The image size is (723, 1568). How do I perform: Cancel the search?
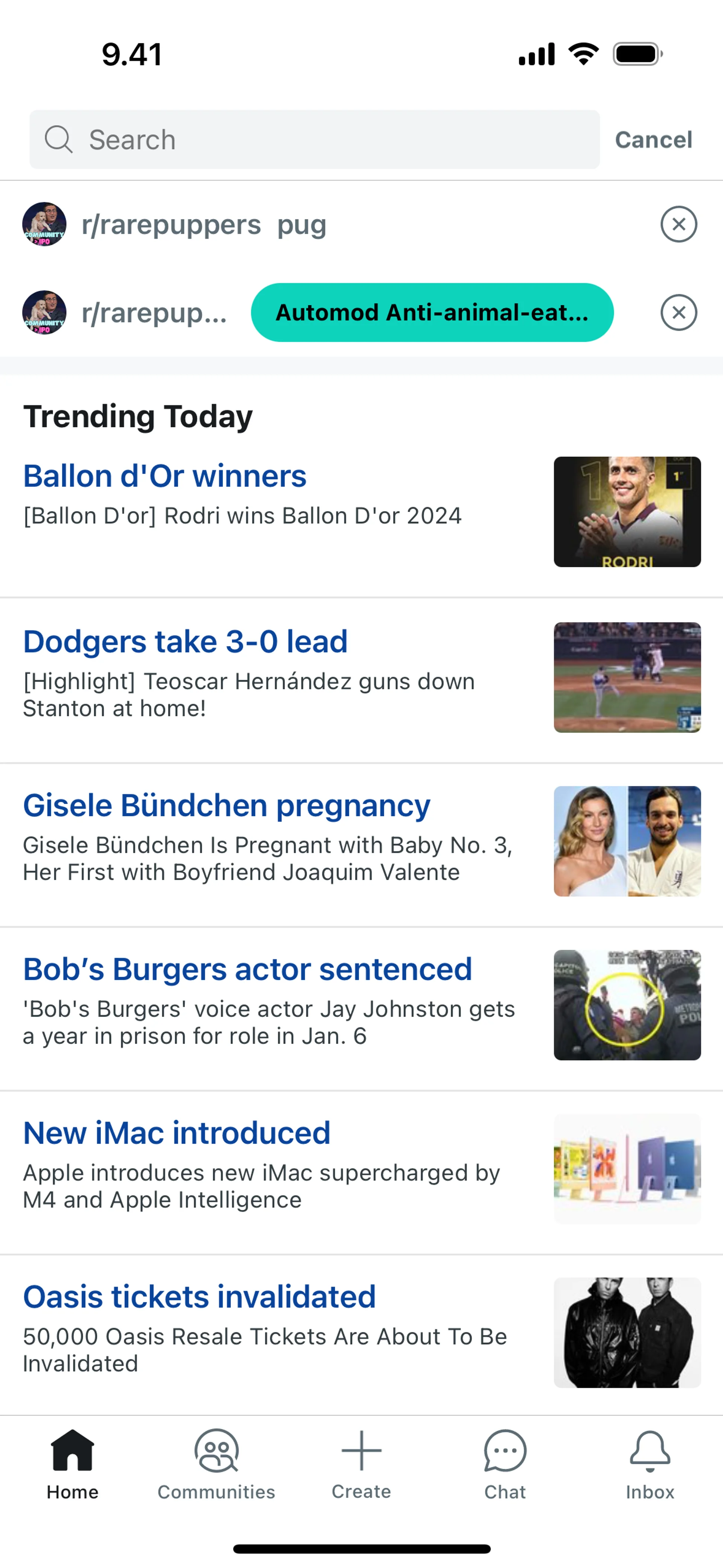point(653,139)
